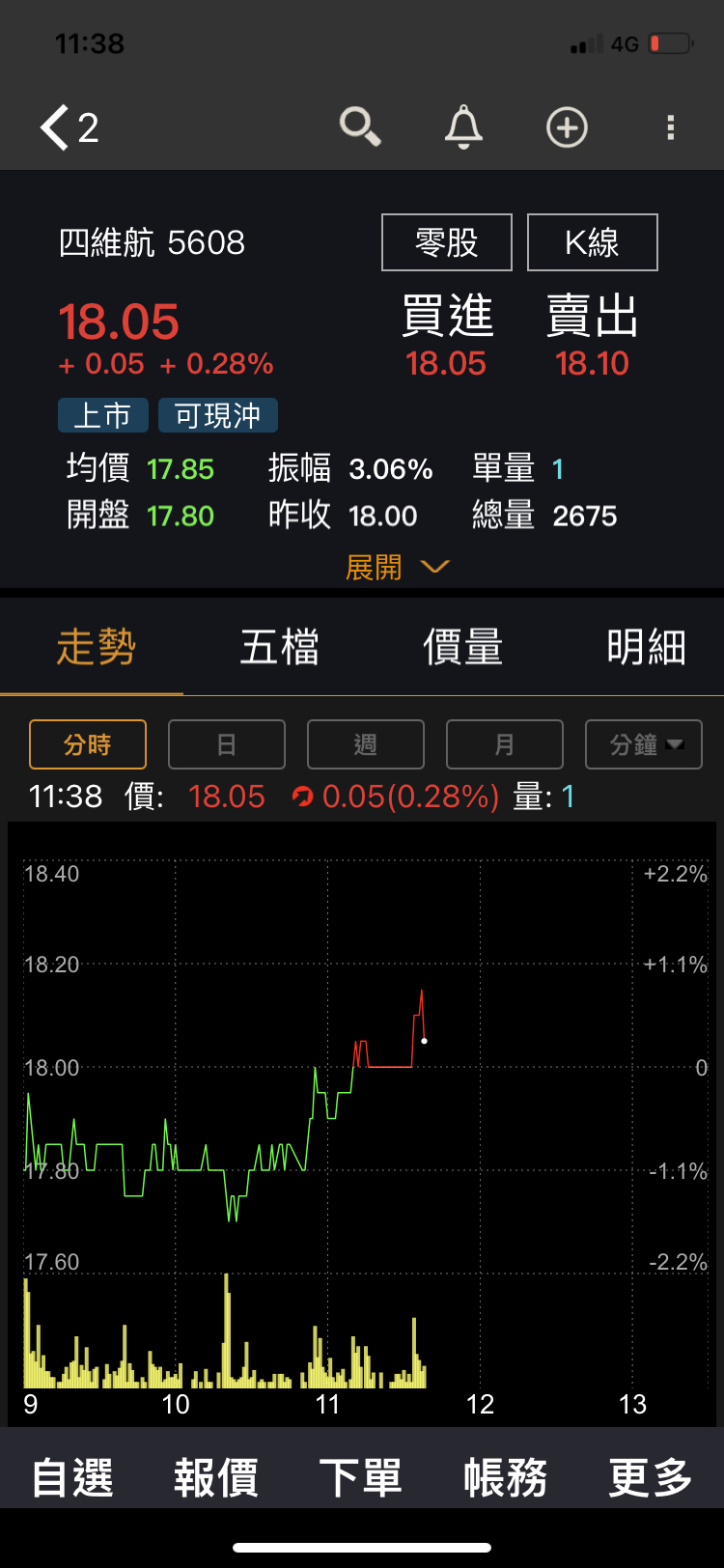The height and width of the screenshot is (1568, 724).
Task: Add stock with the plus icon
Action: point(567,127)
